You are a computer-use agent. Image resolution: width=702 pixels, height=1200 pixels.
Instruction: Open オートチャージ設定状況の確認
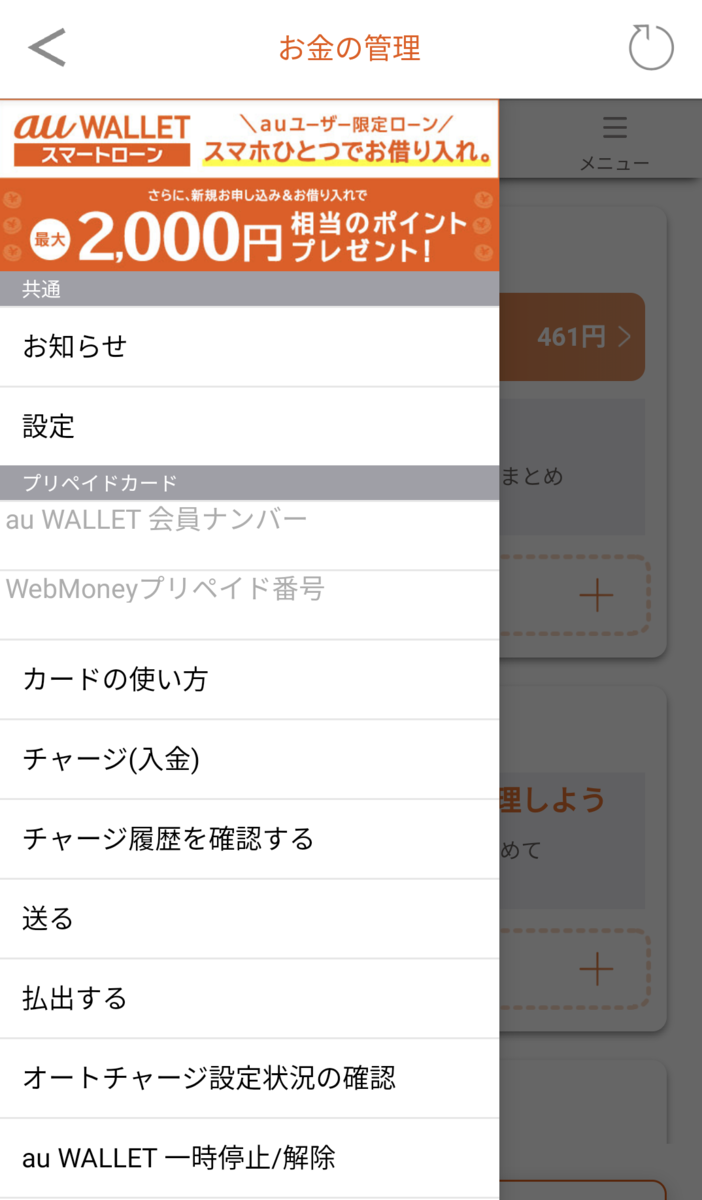coord(249,1078)
